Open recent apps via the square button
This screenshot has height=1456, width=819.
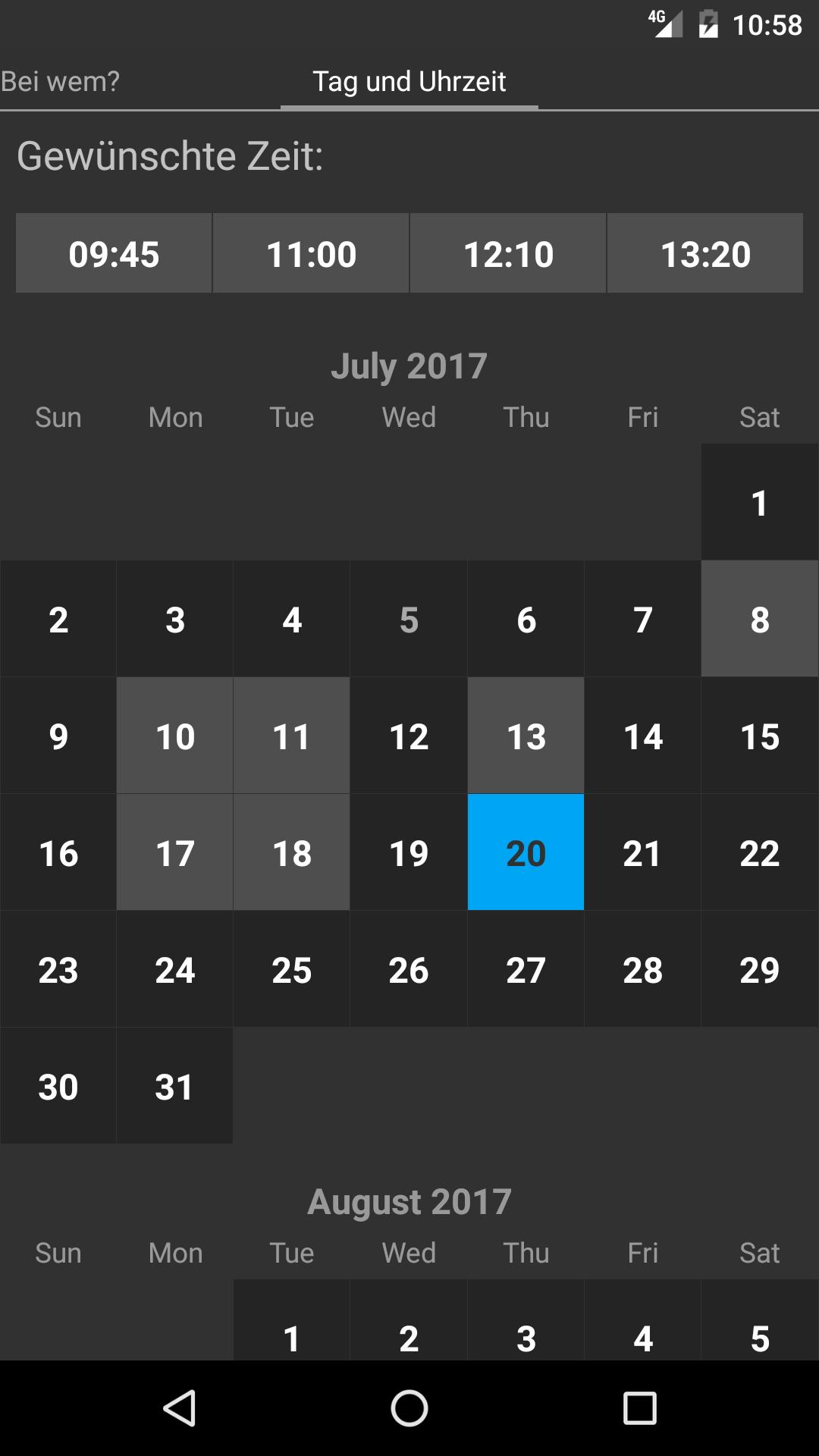pyautogui.click(x=639, y=1408)
